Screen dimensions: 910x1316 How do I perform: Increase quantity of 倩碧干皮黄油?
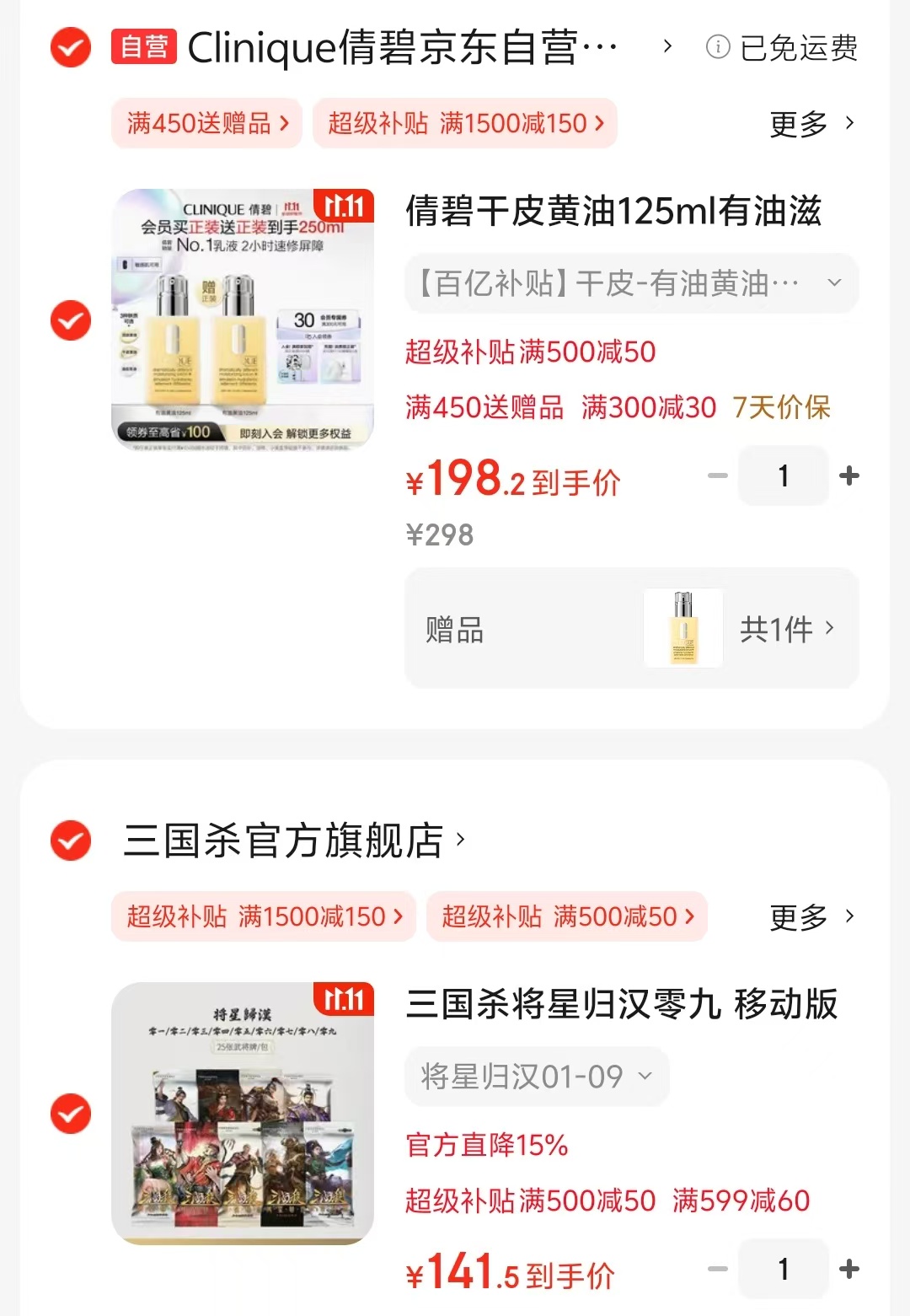[x=849, y=476]
